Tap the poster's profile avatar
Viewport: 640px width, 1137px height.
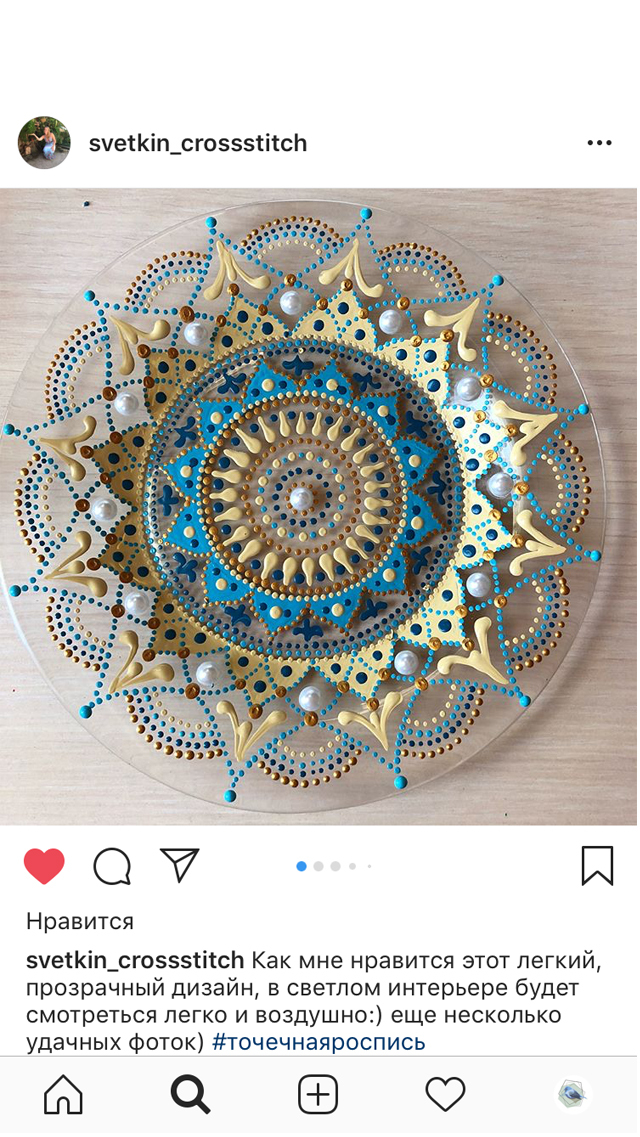(44, 143)
